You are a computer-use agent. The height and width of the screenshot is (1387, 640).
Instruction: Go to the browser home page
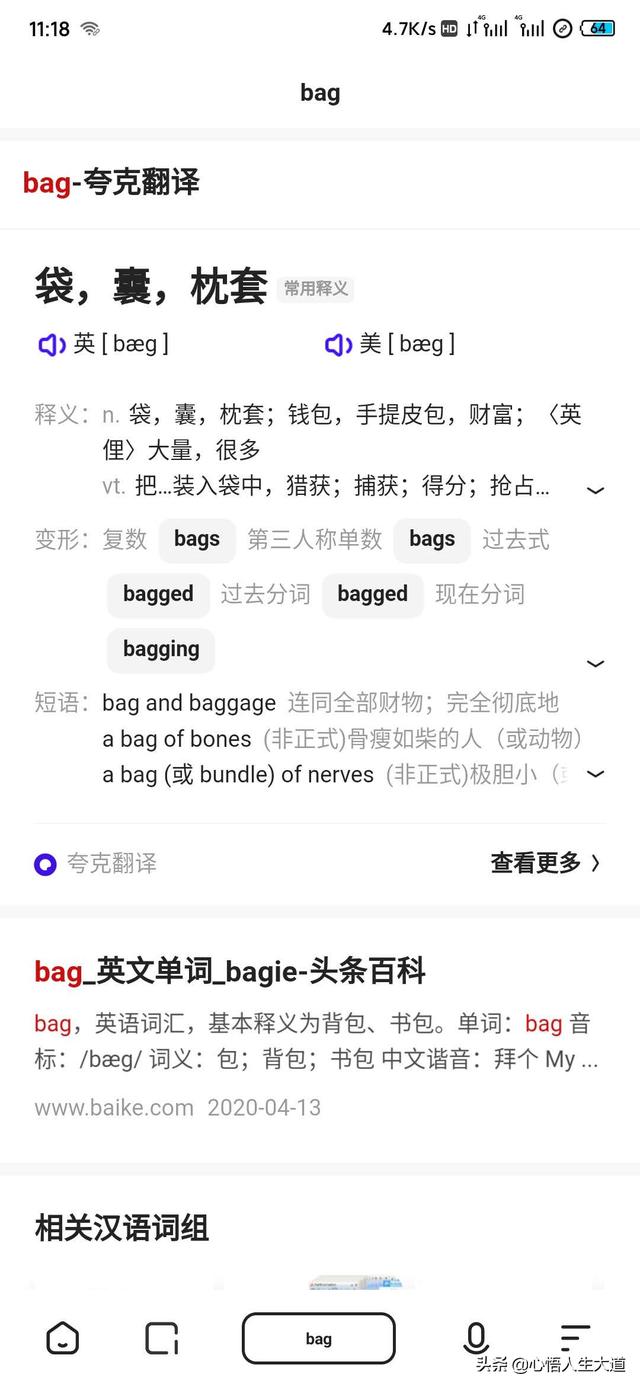pyautogui.click(x=62, y=1338)
